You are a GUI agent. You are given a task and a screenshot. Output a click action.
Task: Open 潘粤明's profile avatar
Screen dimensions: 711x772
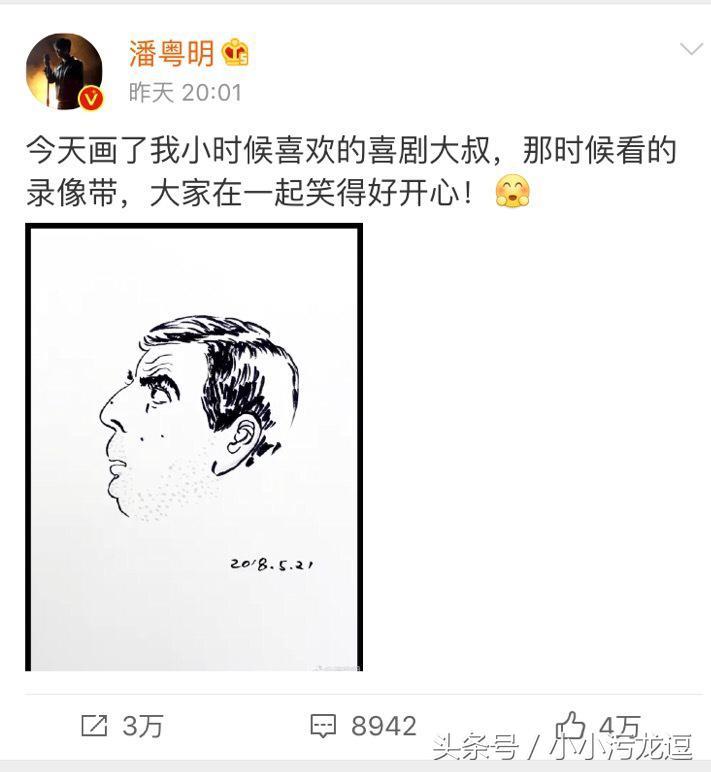(x=64, y=71)
